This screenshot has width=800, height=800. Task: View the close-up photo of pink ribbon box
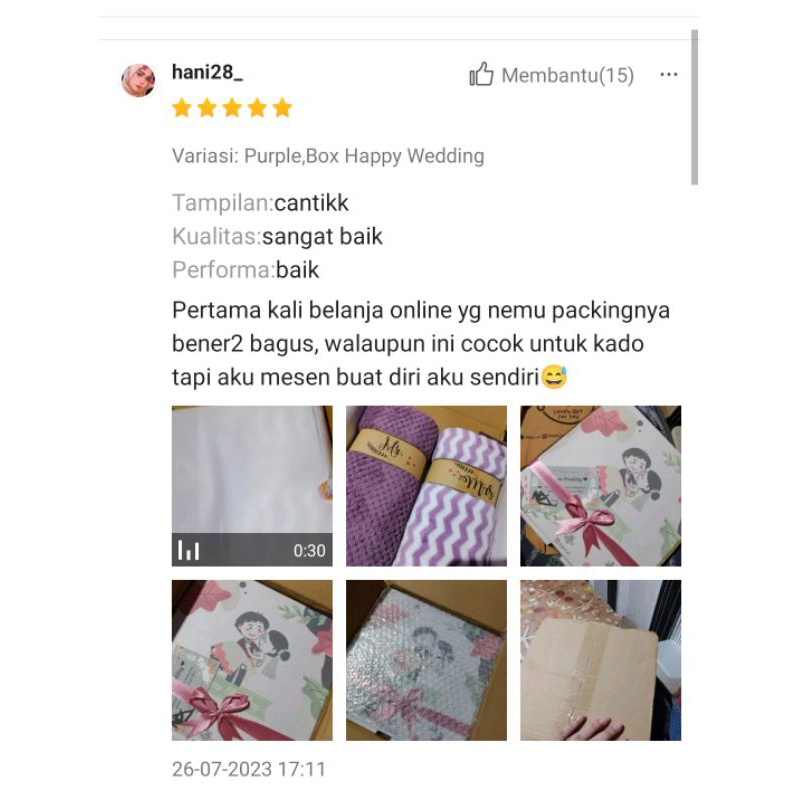252,660
